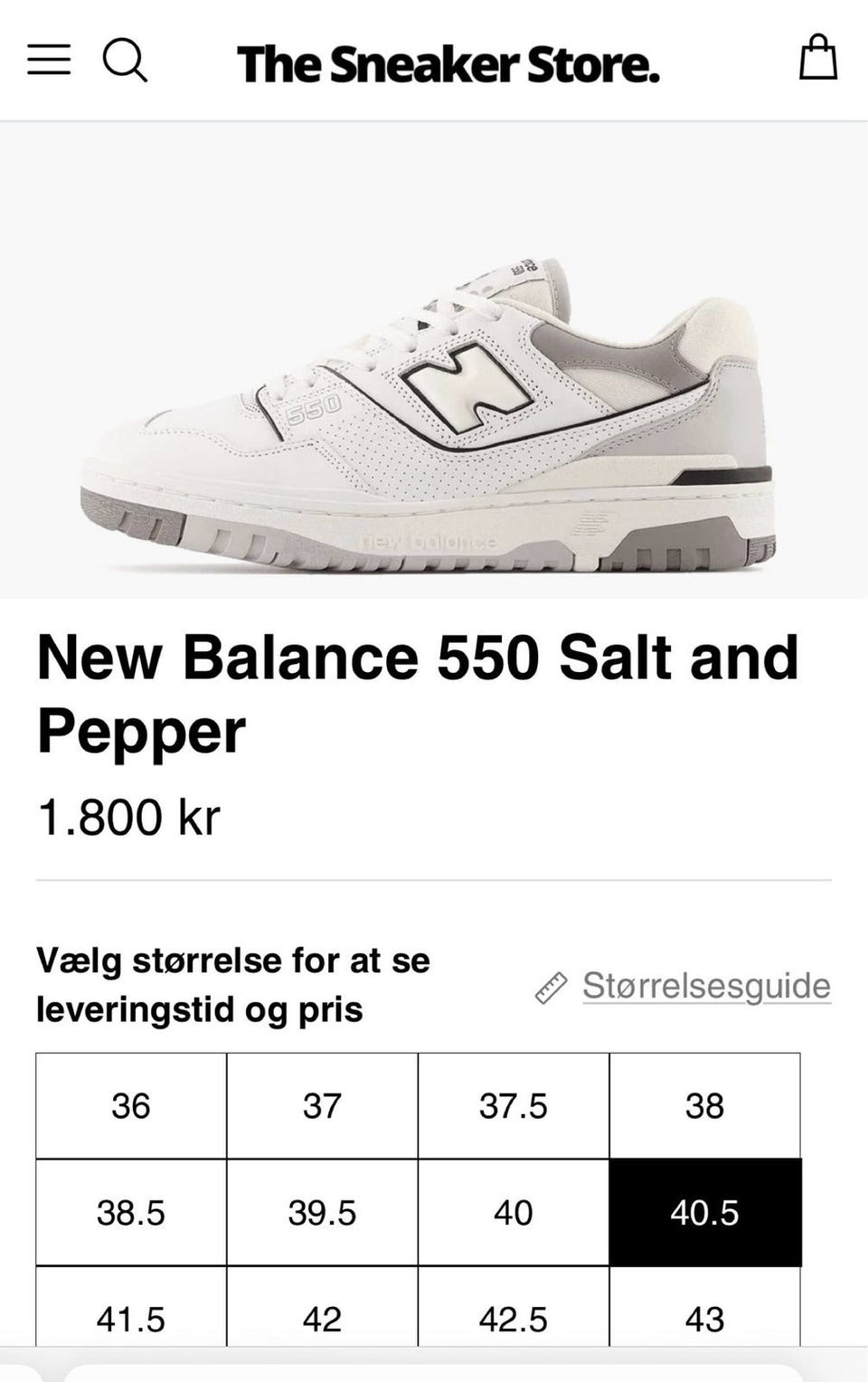This screenshot has width=868, height=1382.
Task: Select size 37.5
Action: (514, 1105)
